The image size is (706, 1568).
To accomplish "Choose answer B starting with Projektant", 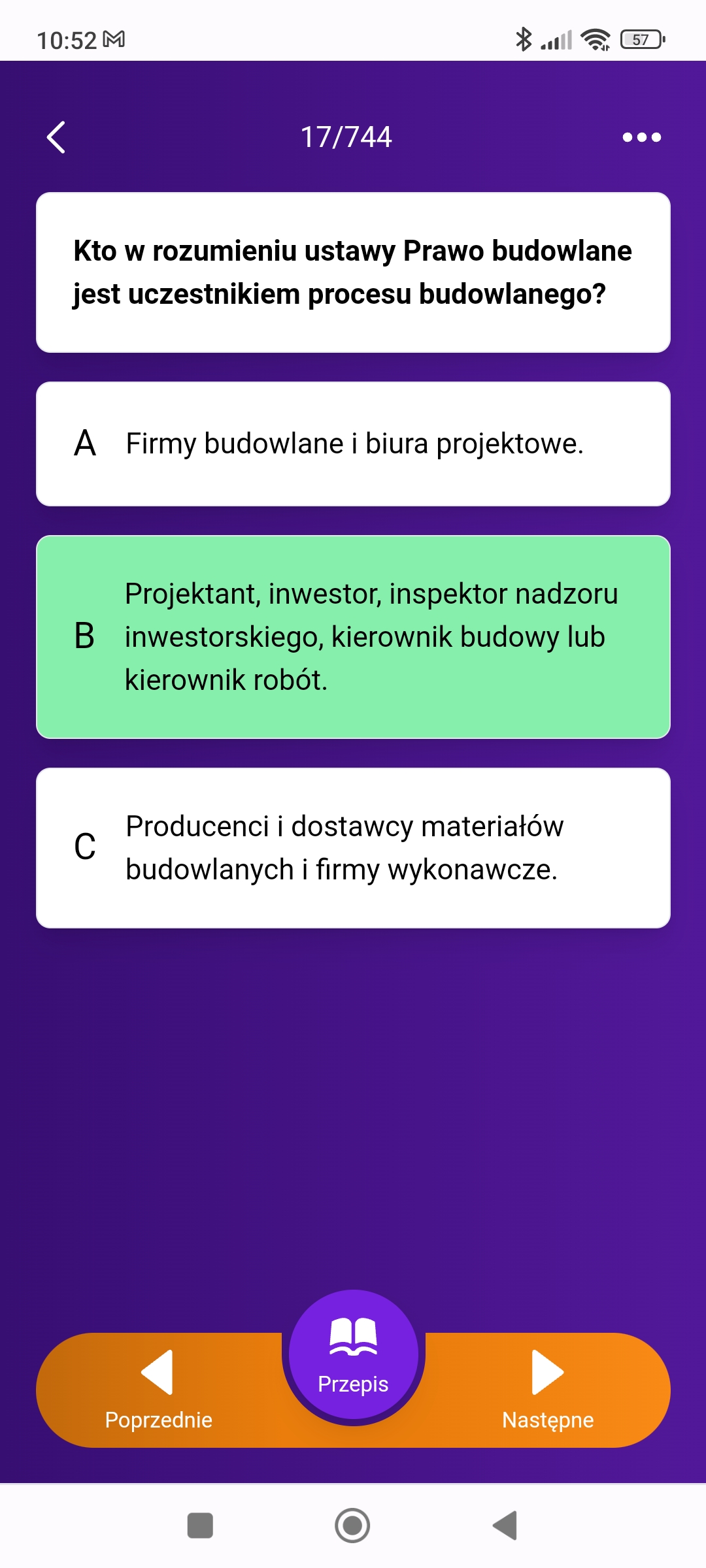I will (x=353, y=637).
